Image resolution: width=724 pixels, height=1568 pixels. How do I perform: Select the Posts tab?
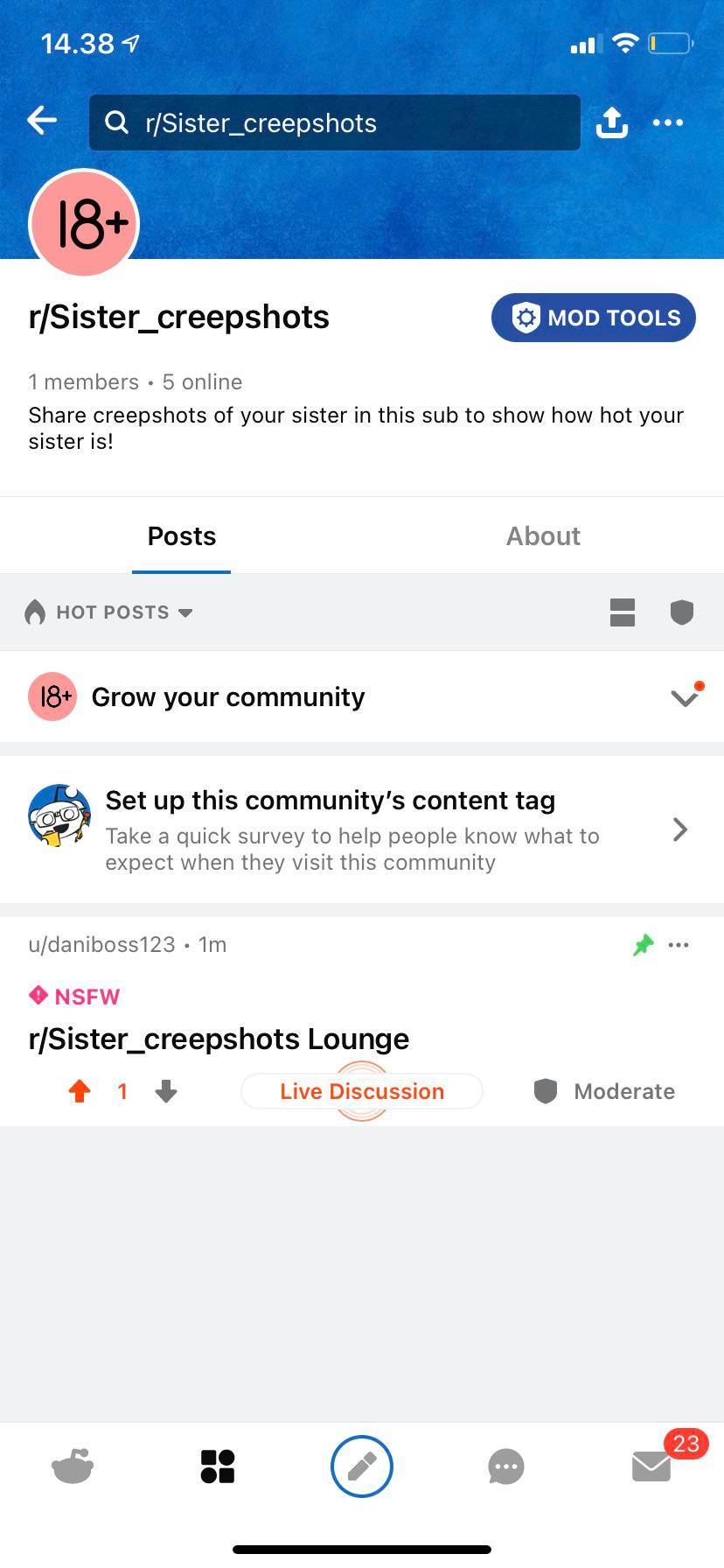tap(181, 535)
